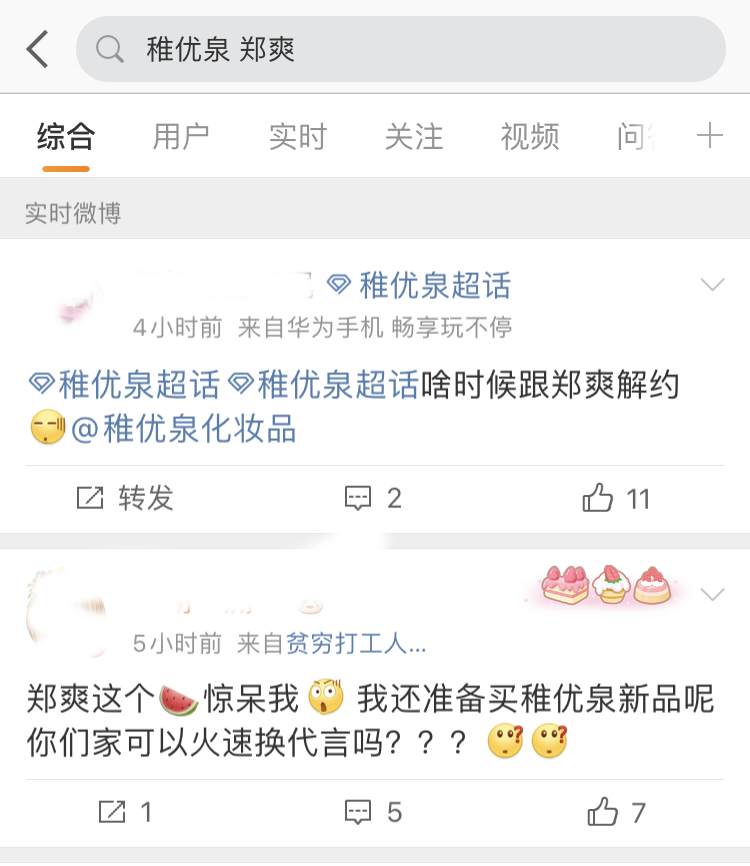
Task: Like the post with 11 likes
Action: (617, 498)
